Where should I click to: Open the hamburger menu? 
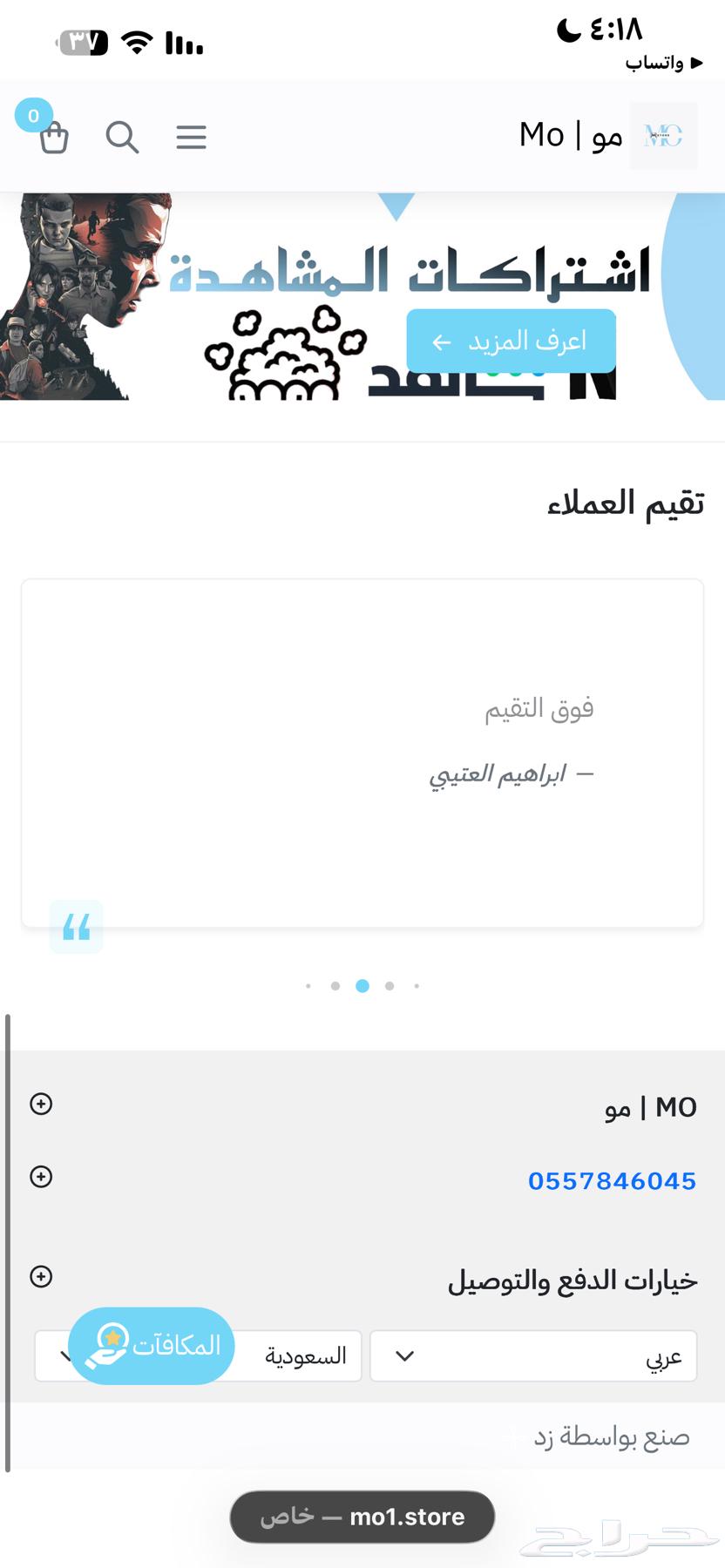click(191, 137)
